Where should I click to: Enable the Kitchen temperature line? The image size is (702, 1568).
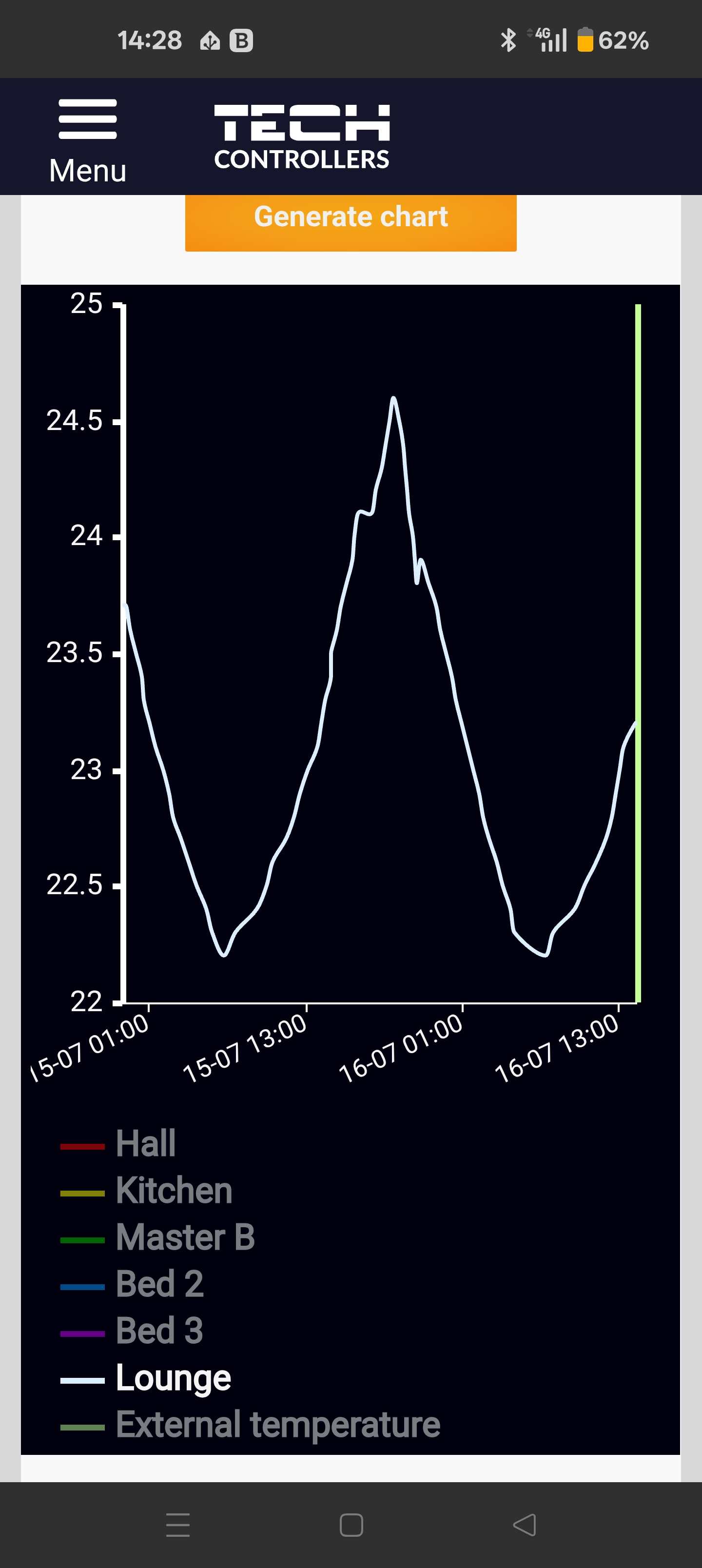pos(147,1190)
